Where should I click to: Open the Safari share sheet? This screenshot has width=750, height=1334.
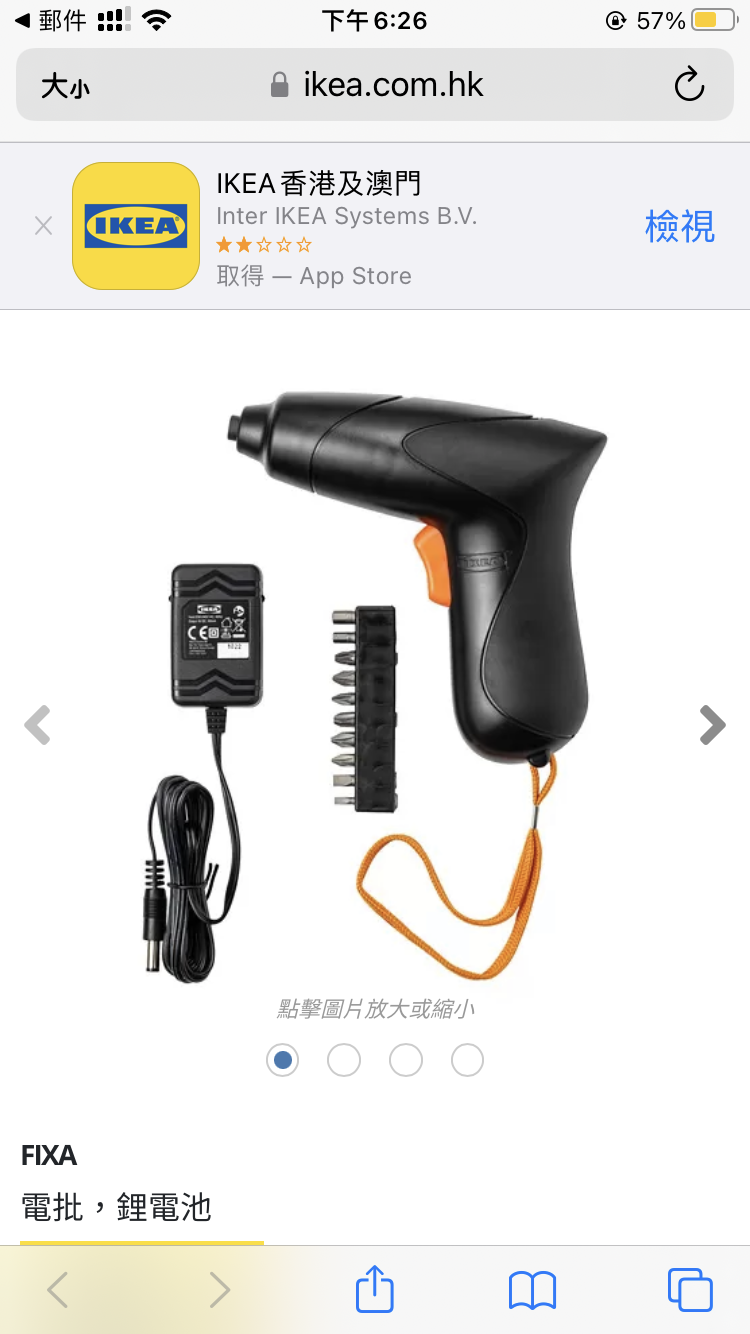click(375, 1288)
